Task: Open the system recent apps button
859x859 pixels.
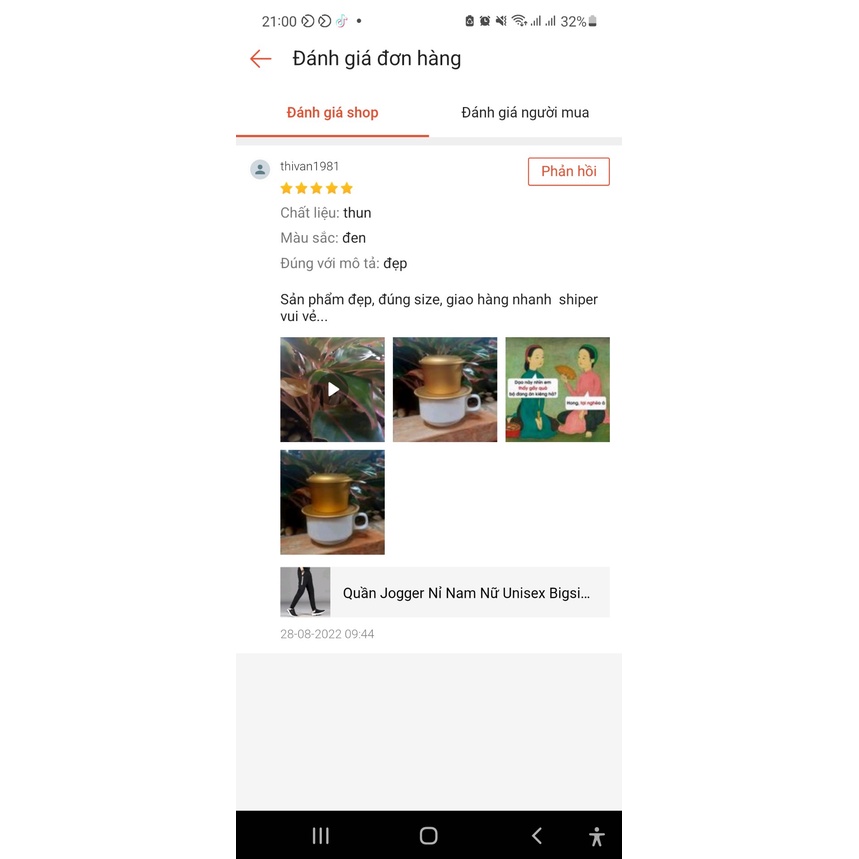Action: pyautogui.click(x=321, y=836)
